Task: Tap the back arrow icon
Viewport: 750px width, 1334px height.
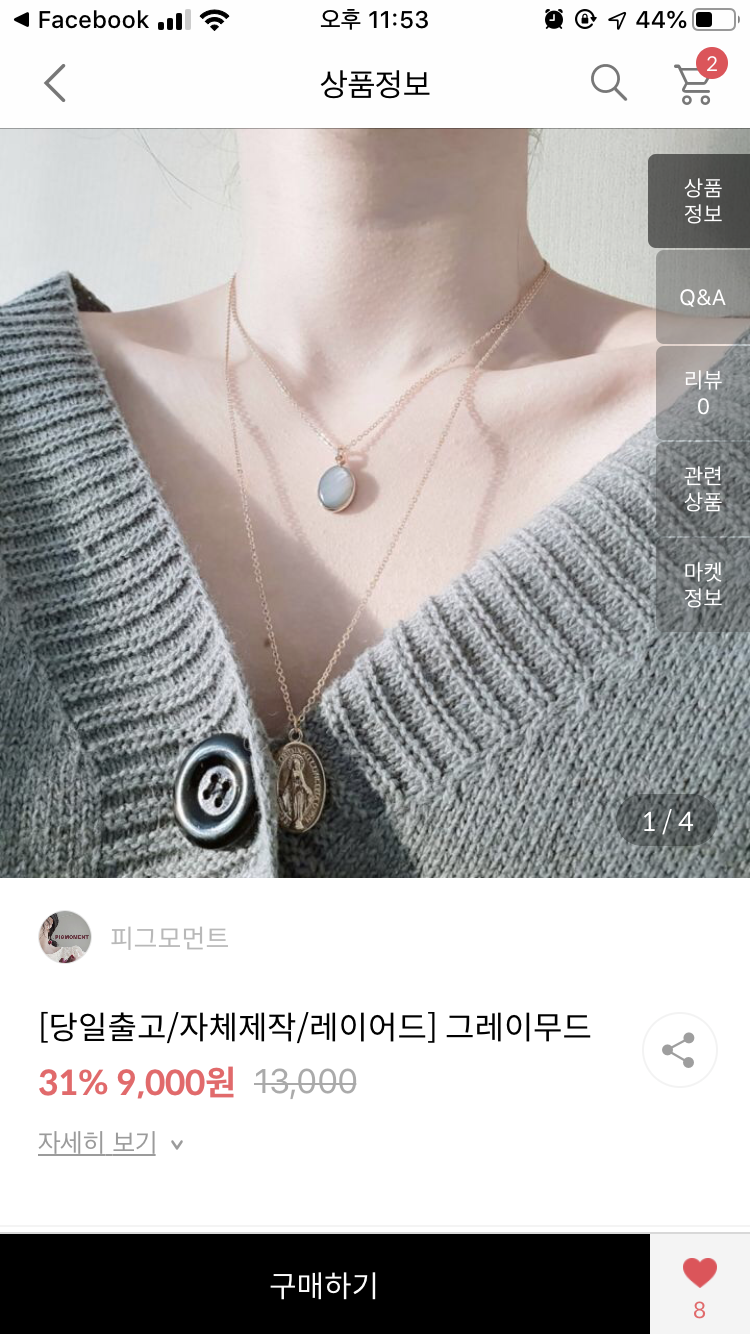Action: click(x=55, y=84)
